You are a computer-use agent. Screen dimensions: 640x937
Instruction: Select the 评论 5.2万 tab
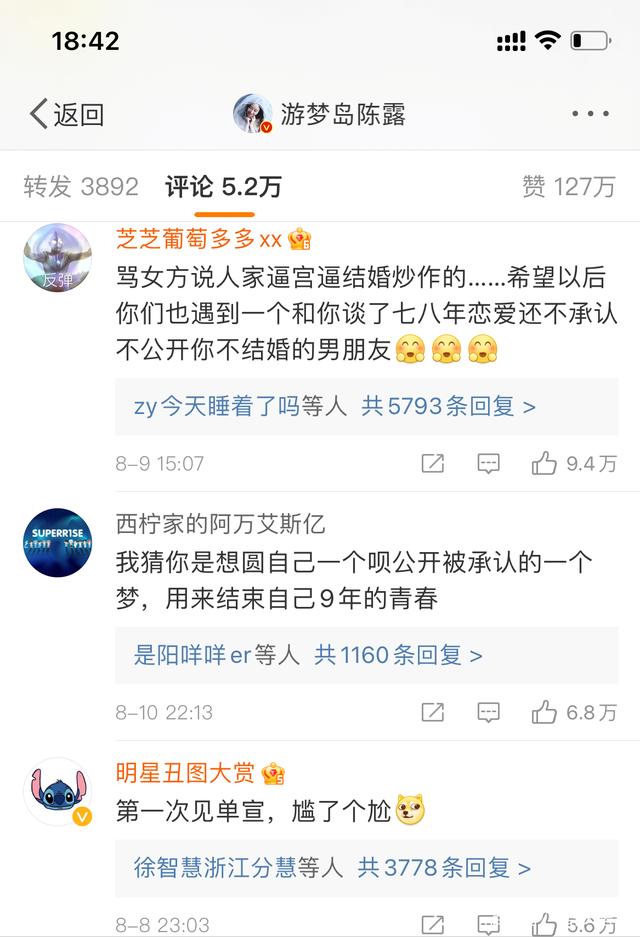(x=223, y=186)
